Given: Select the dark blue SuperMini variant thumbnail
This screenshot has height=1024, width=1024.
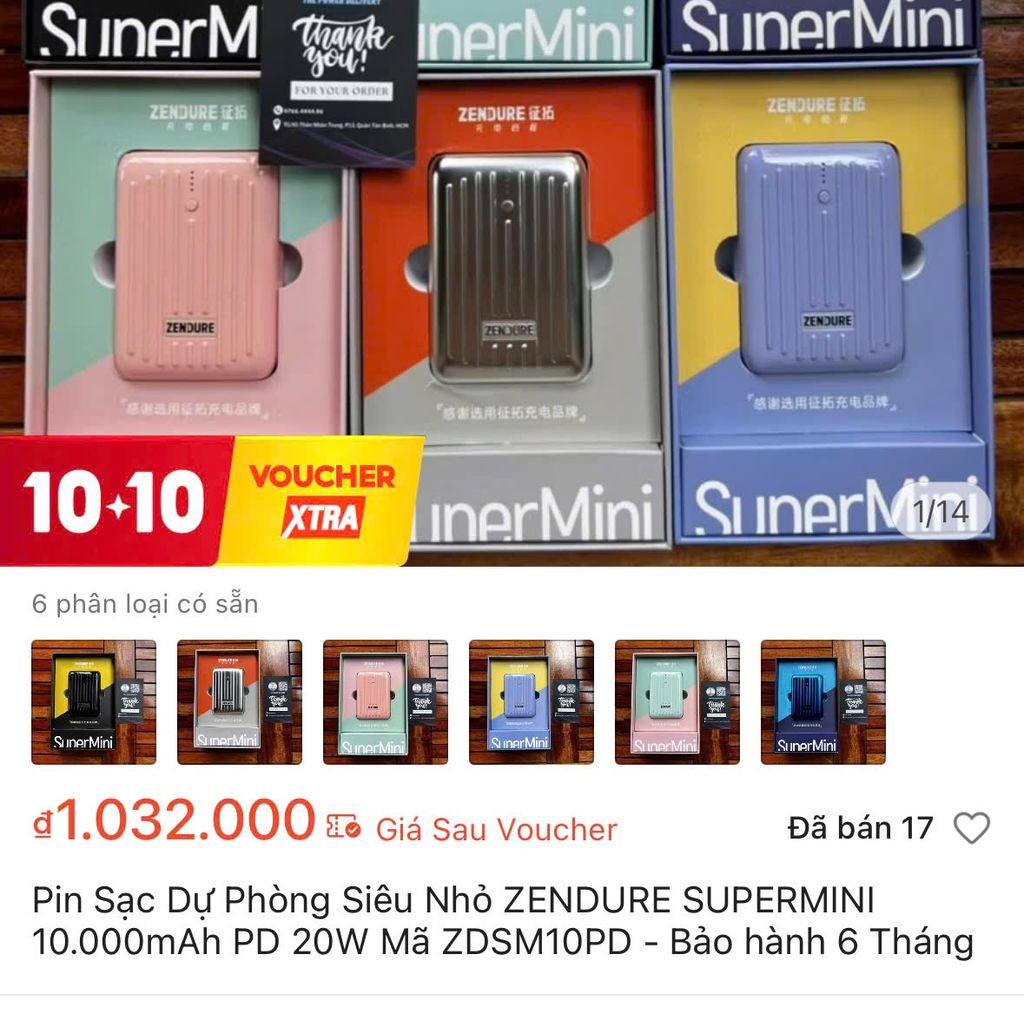Looking at the screenshot, I should tap(824, 702).
